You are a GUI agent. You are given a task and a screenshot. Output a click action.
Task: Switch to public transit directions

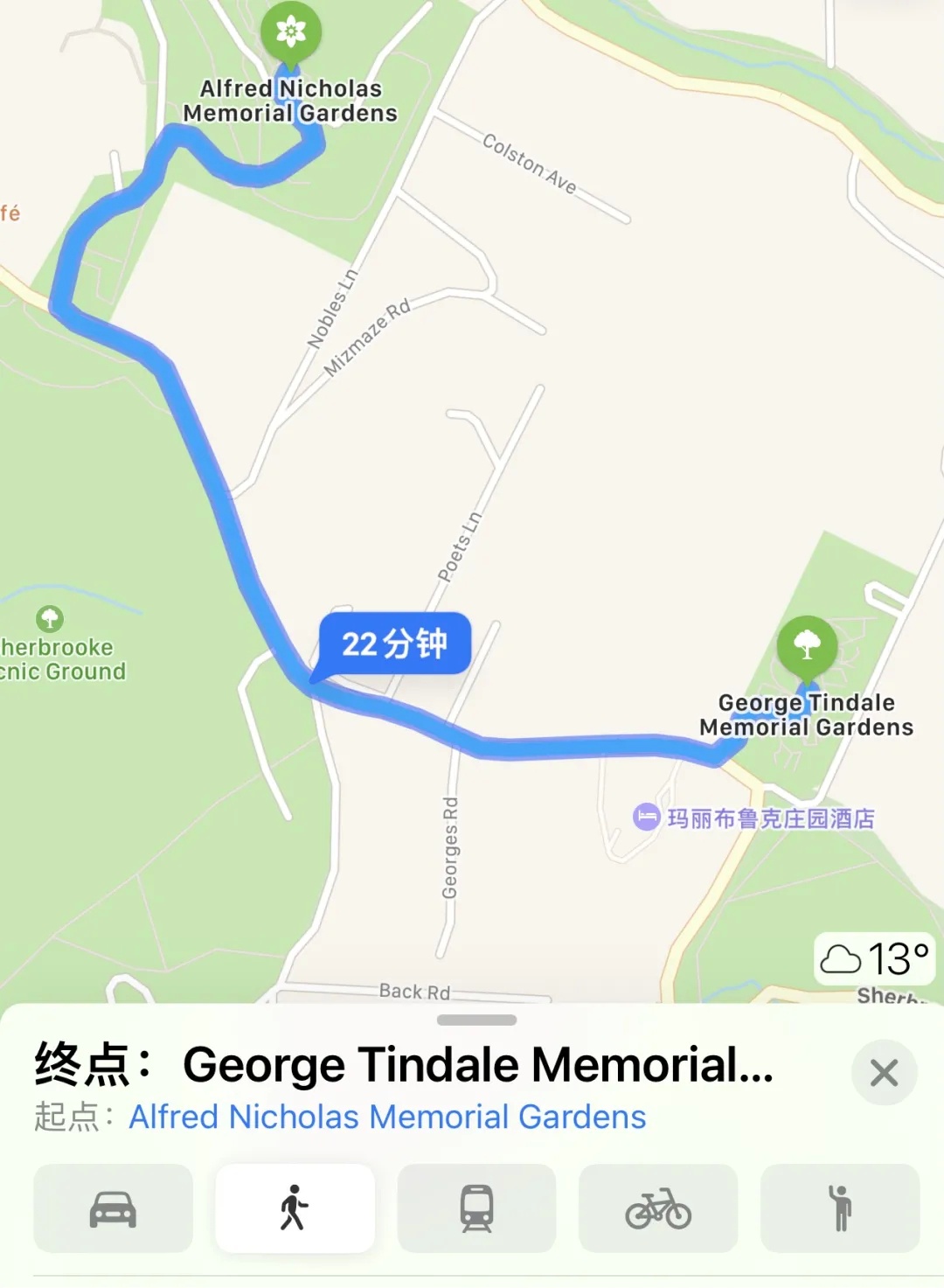coord(476,1208)
